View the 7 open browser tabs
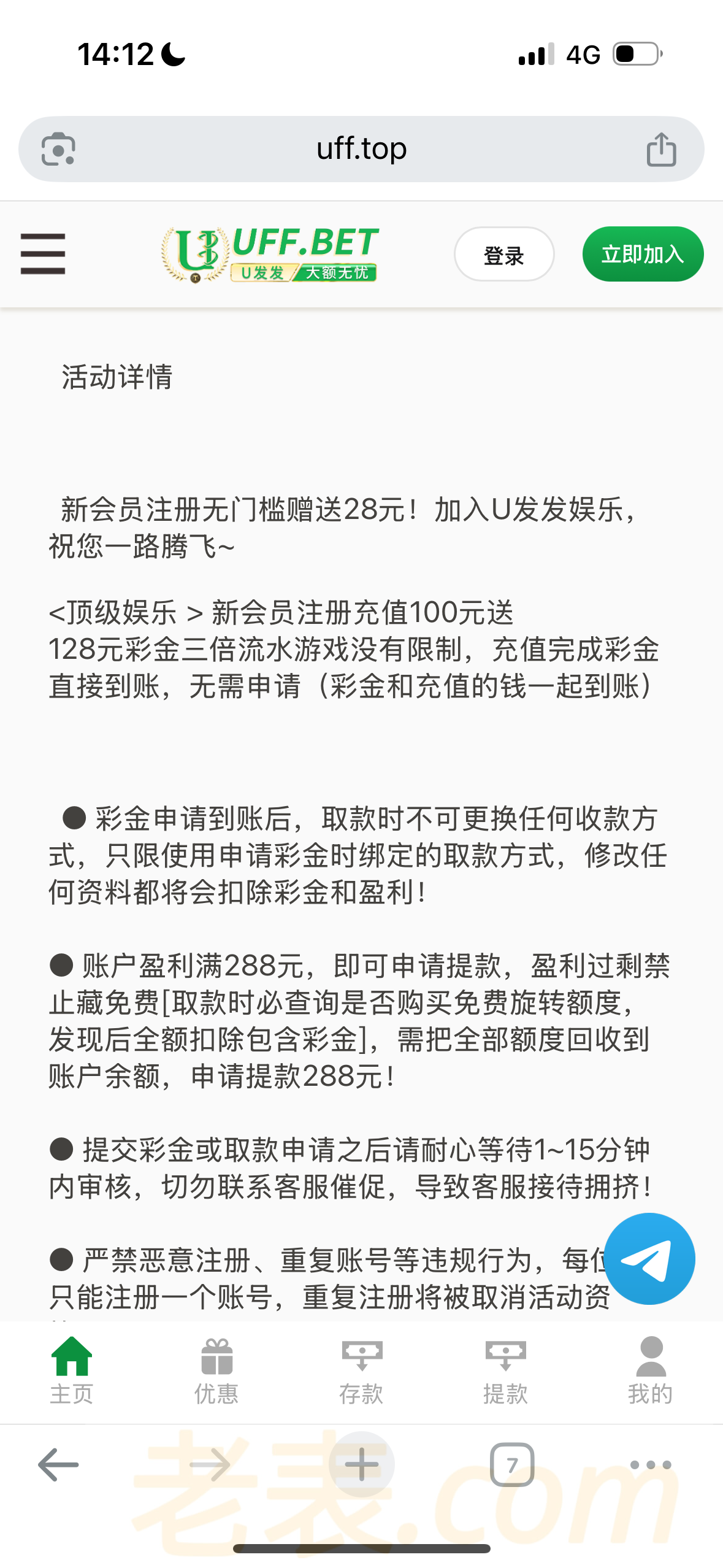 click(512, 1465)
